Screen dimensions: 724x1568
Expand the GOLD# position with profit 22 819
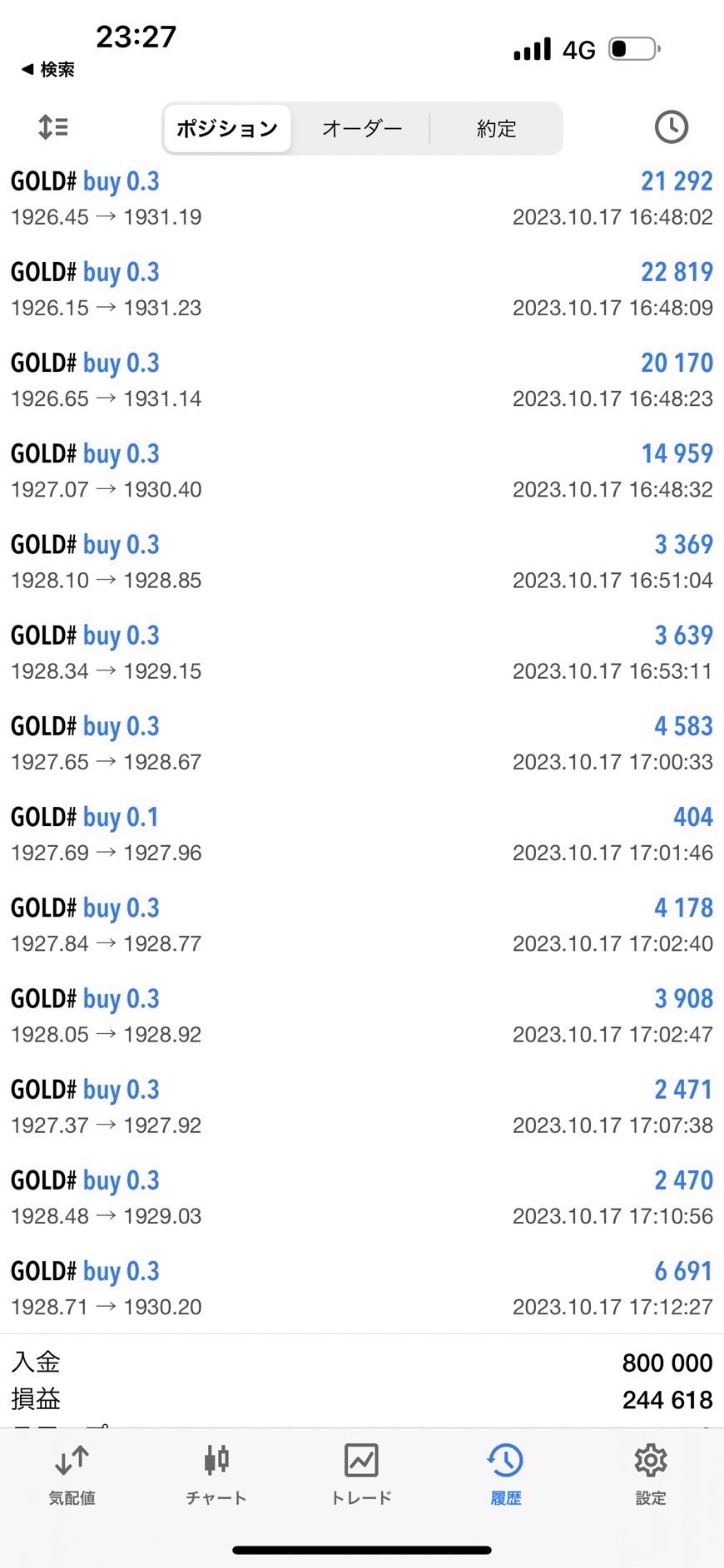coord(362,289)
